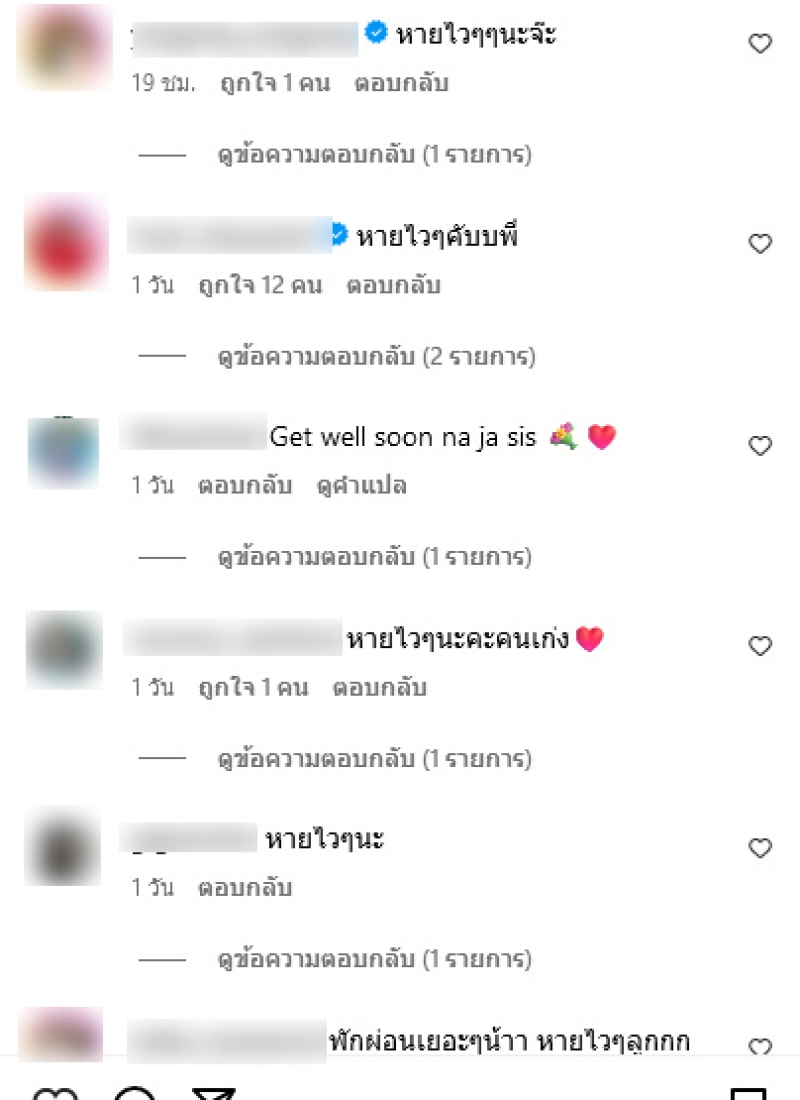Like the "Get well soon na ja sis" comment
This screenshot has height=1100, width=800.
click(761, 446)
